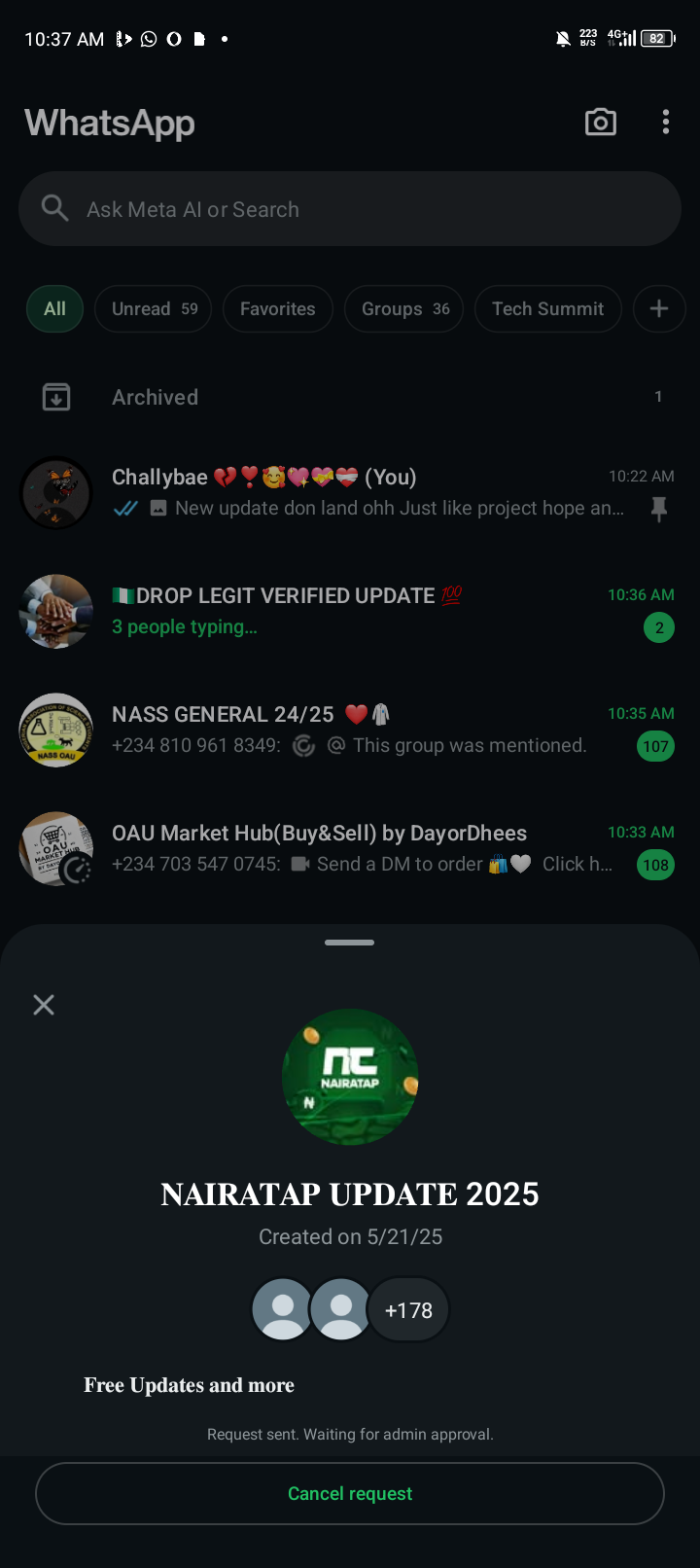
Task: Close the NAIRATAP group invite sheet
Action: 44,1005
